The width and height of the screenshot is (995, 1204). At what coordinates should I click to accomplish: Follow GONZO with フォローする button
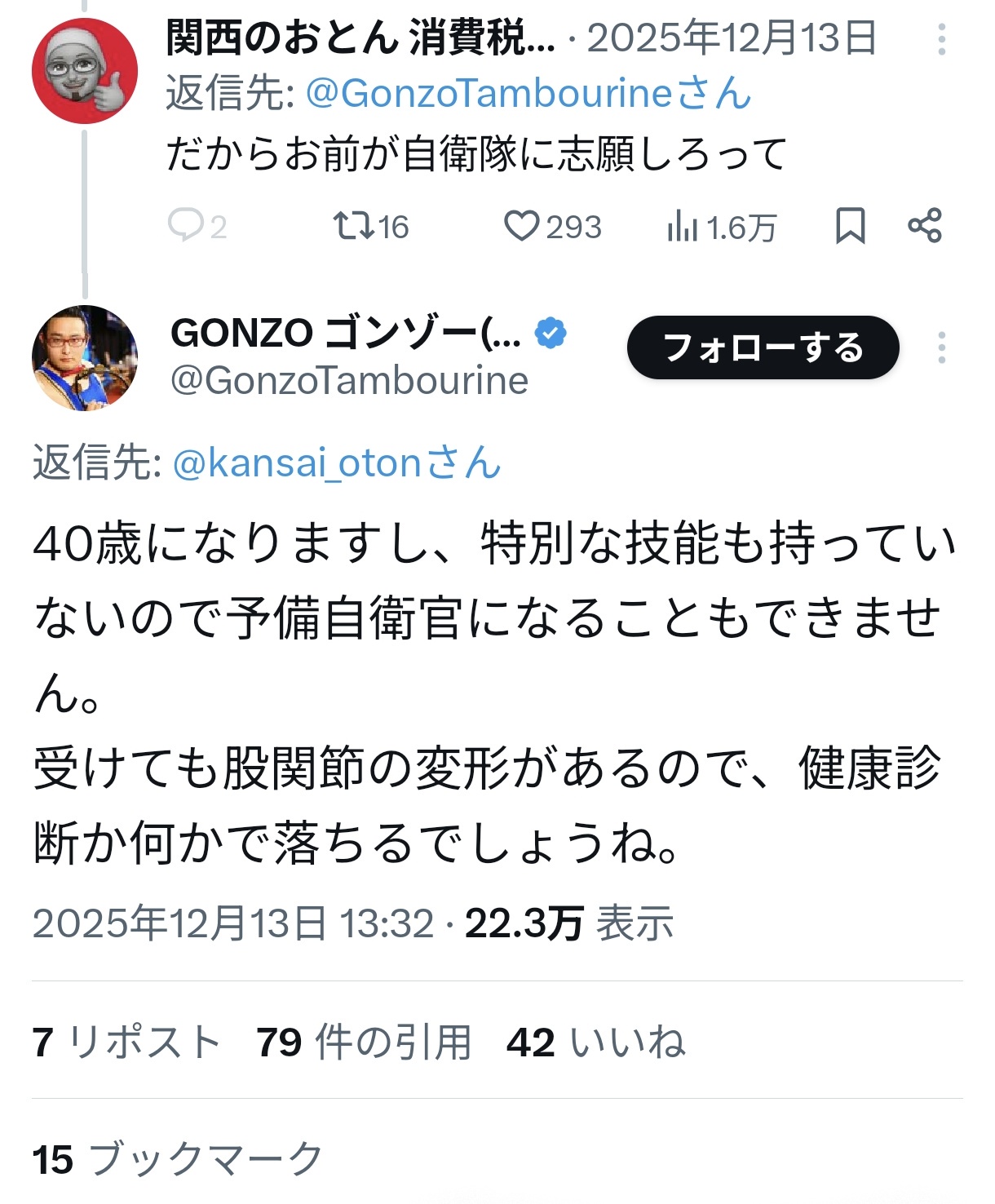(763, 347)
